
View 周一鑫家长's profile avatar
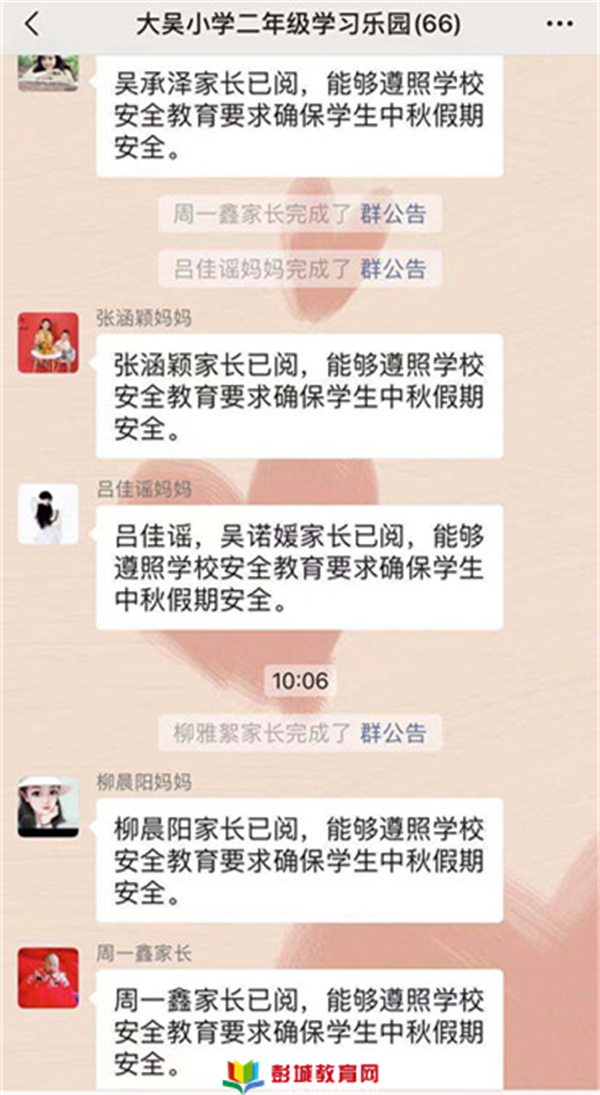[x=48, y=978]
